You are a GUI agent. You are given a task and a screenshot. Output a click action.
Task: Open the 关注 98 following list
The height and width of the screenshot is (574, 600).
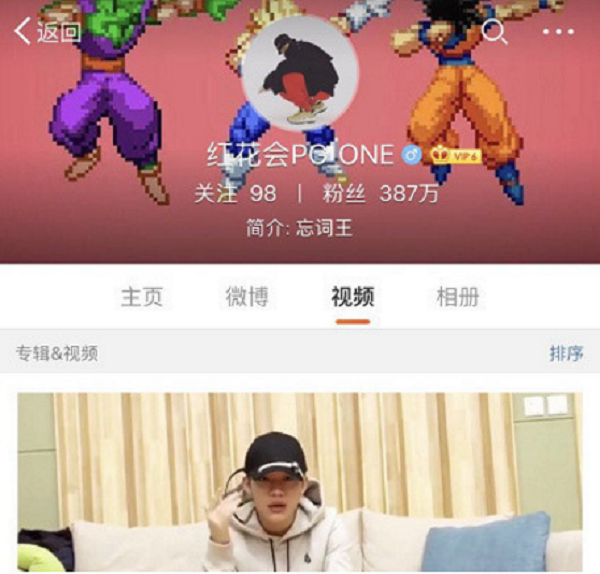click(234, 194)
